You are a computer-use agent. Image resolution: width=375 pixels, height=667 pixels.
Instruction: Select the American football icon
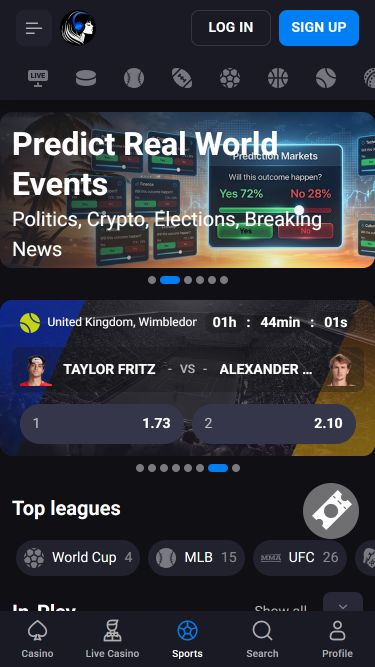(x=182, y=78)
